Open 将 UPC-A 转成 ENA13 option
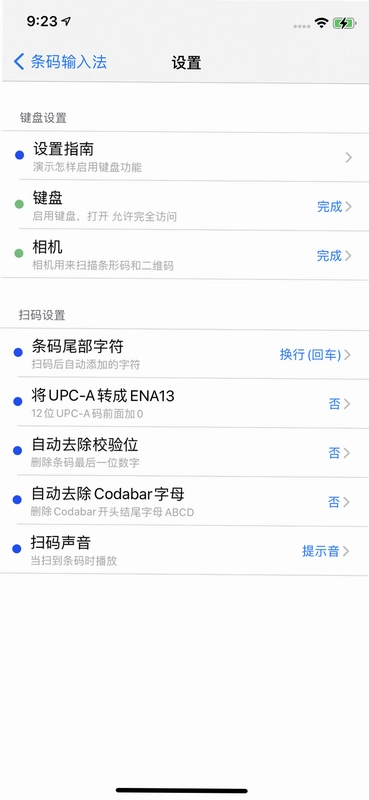This screenshot has width=369, height=800. 184,403
